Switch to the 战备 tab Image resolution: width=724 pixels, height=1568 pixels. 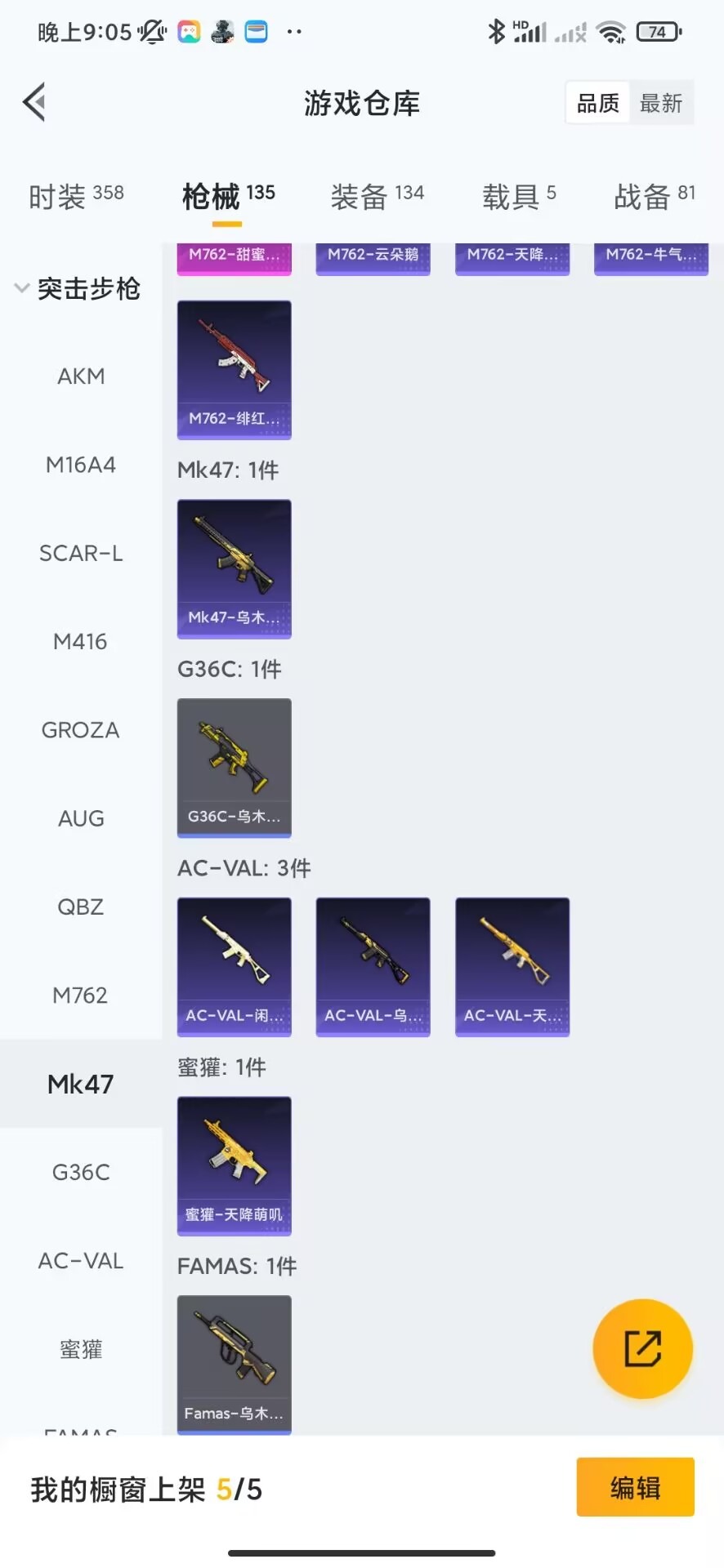655,196
